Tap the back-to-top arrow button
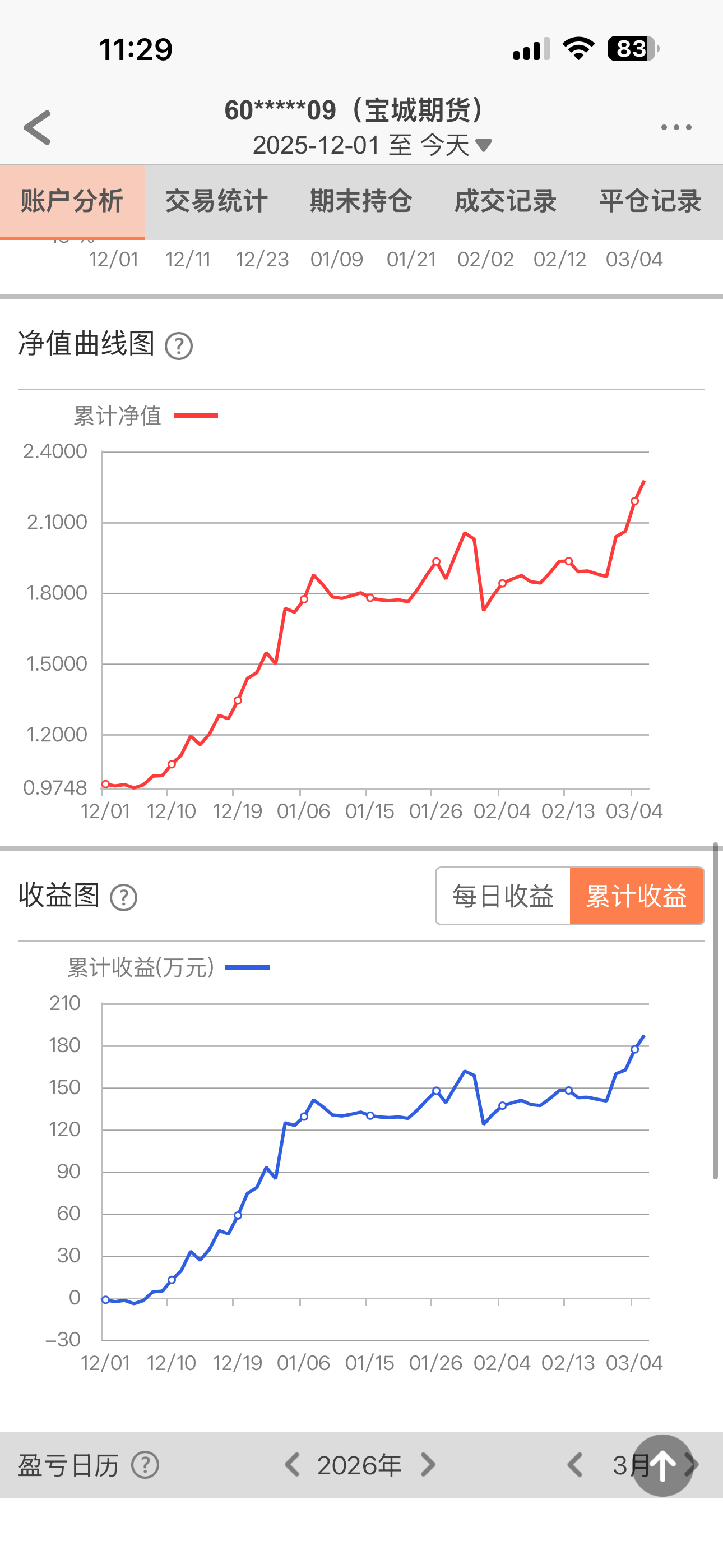 (662, 1465)
